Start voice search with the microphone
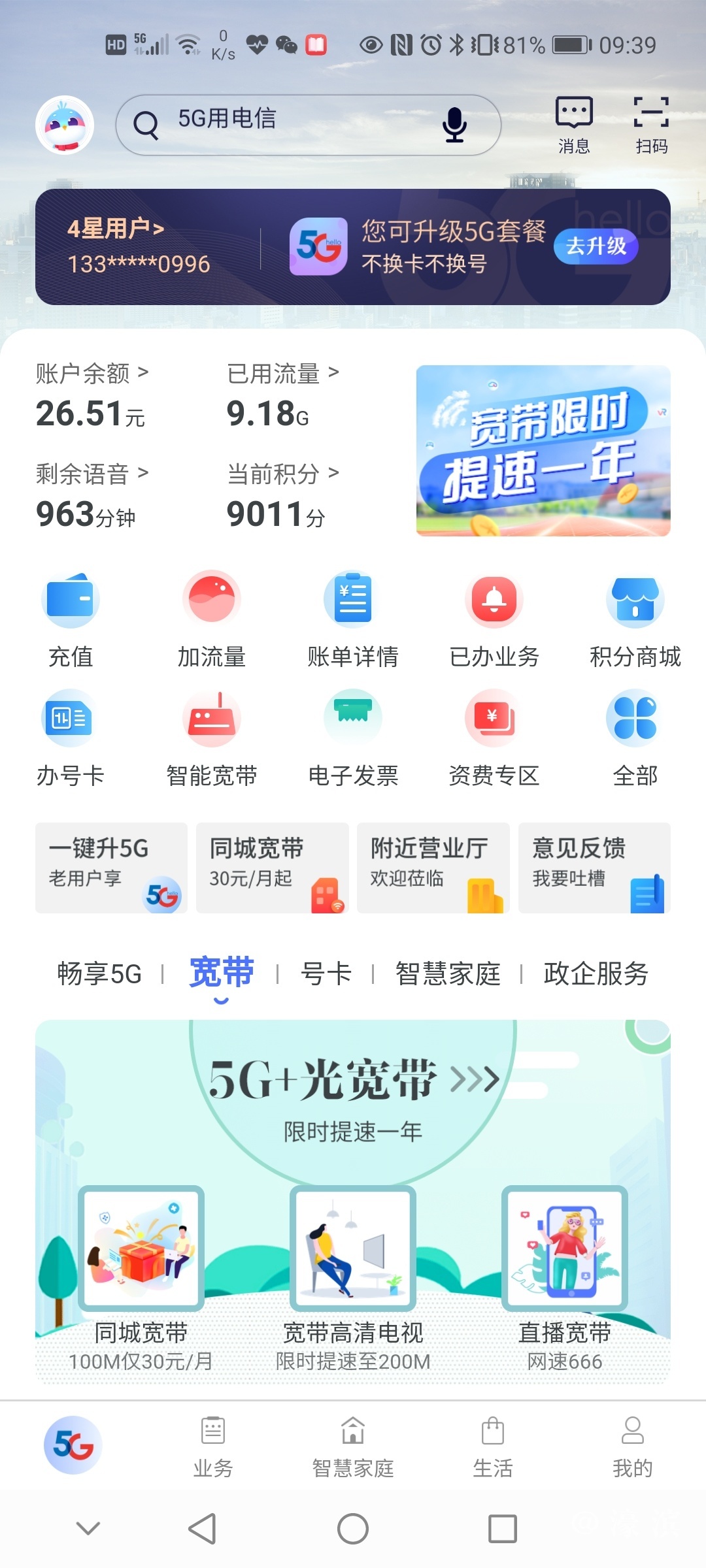 tap(454, 124)
